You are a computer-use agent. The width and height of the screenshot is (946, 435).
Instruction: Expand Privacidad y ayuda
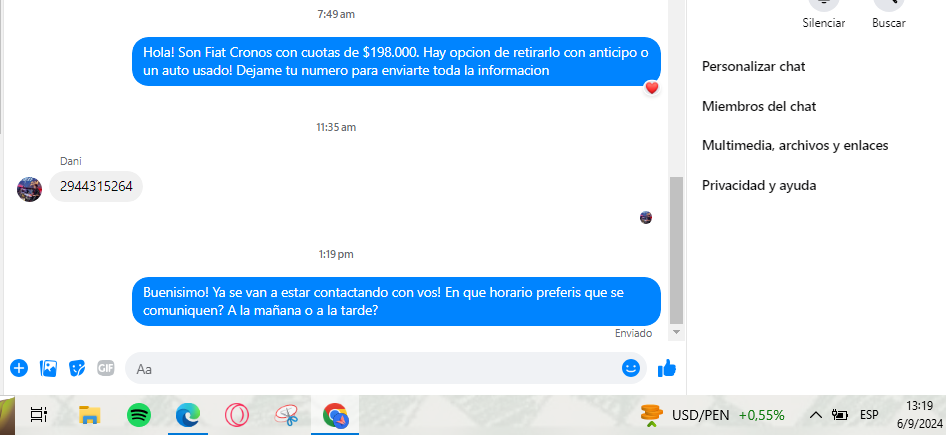click(x=759, y=185)
